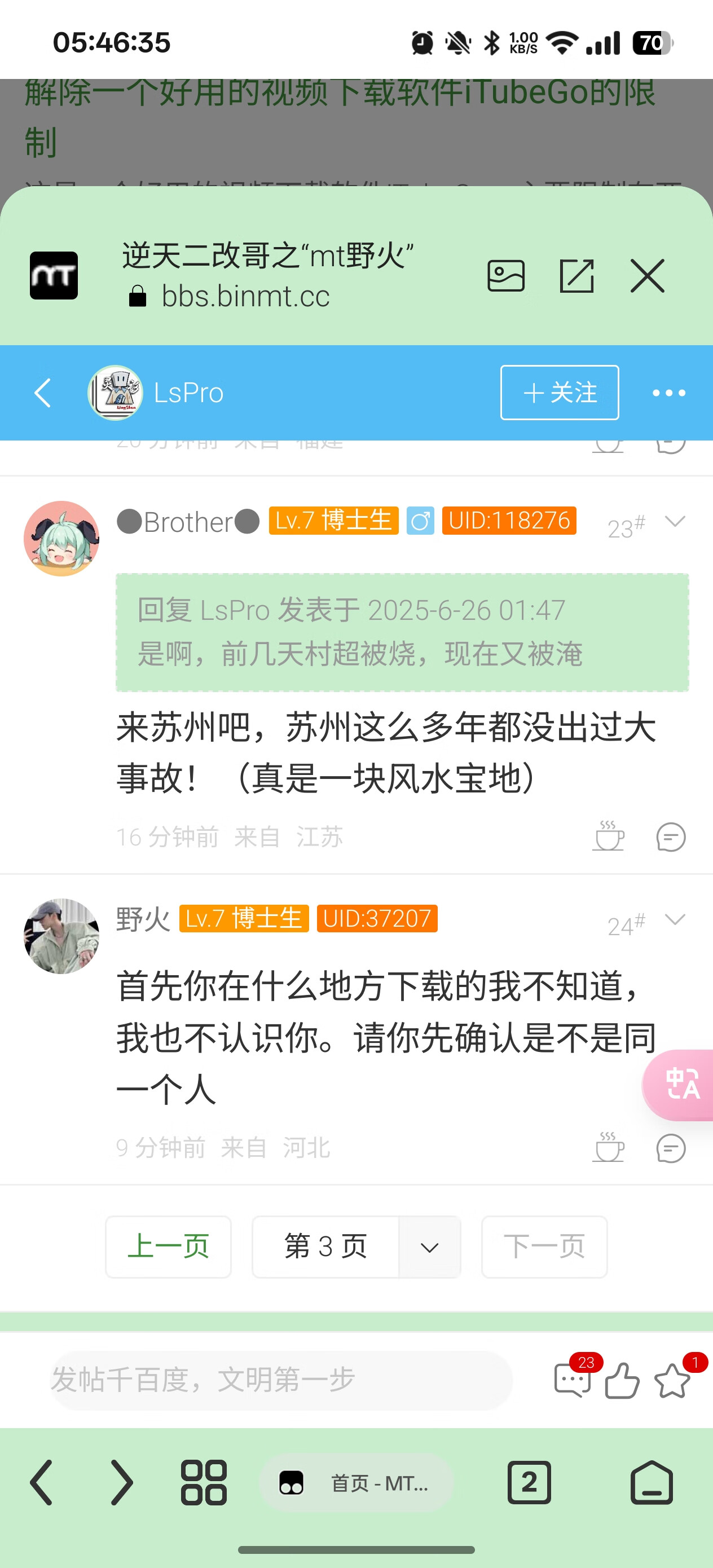Expand options for Brother's reply 23#
Viewport: 713px width, 1568px height.
675,521
